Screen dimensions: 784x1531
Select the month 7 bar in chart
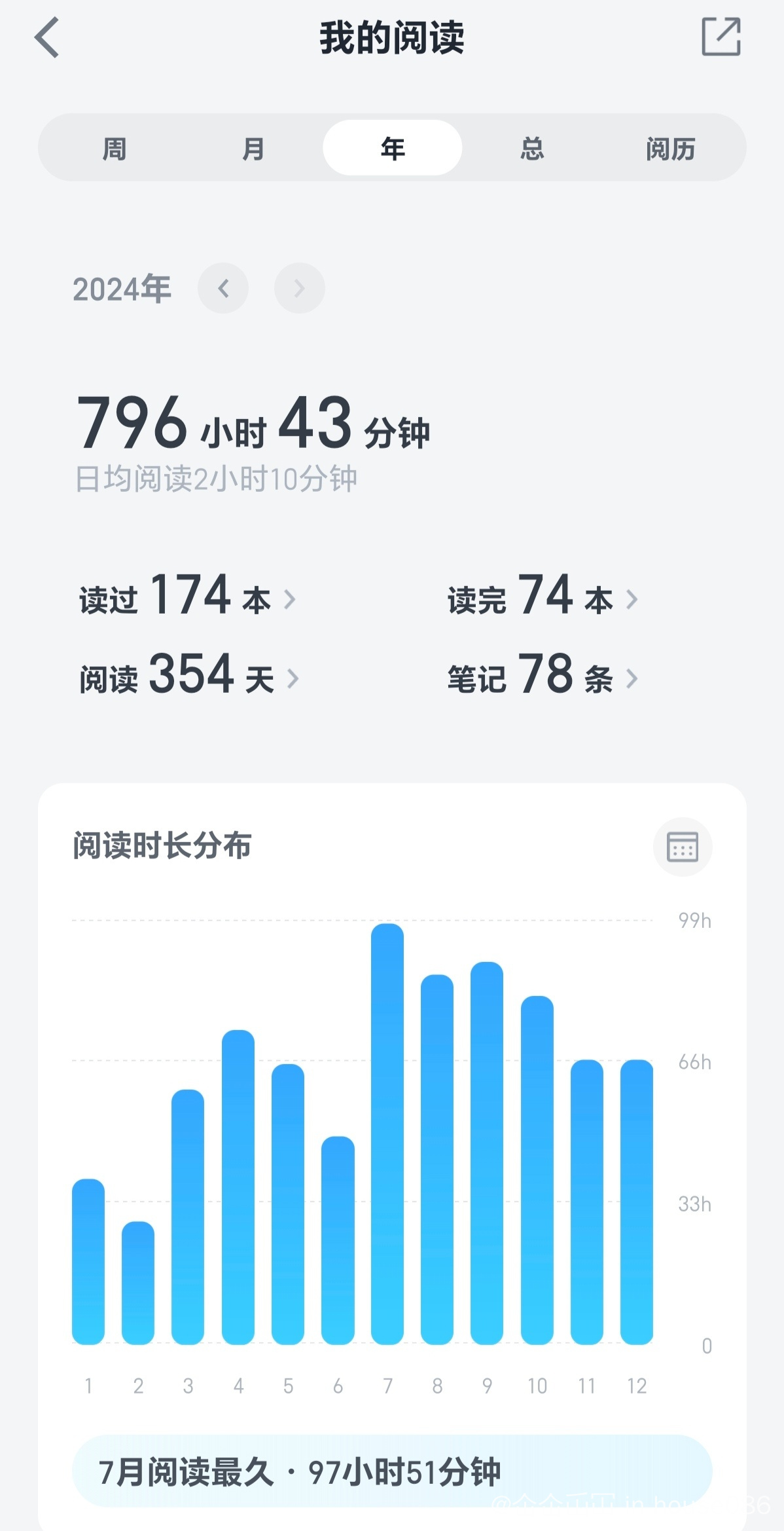[387, 1134]
